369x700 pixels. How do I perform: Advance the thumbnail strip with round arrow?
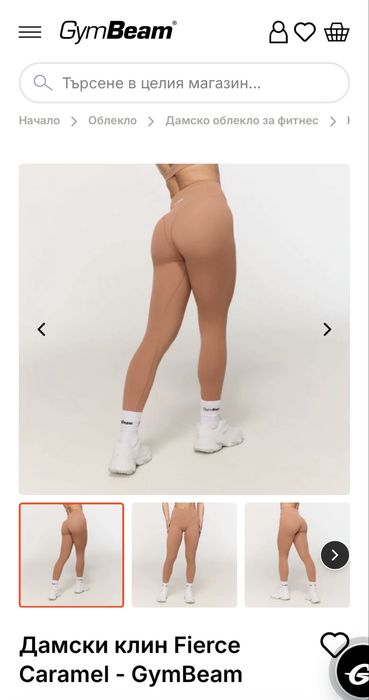point(335,555)
